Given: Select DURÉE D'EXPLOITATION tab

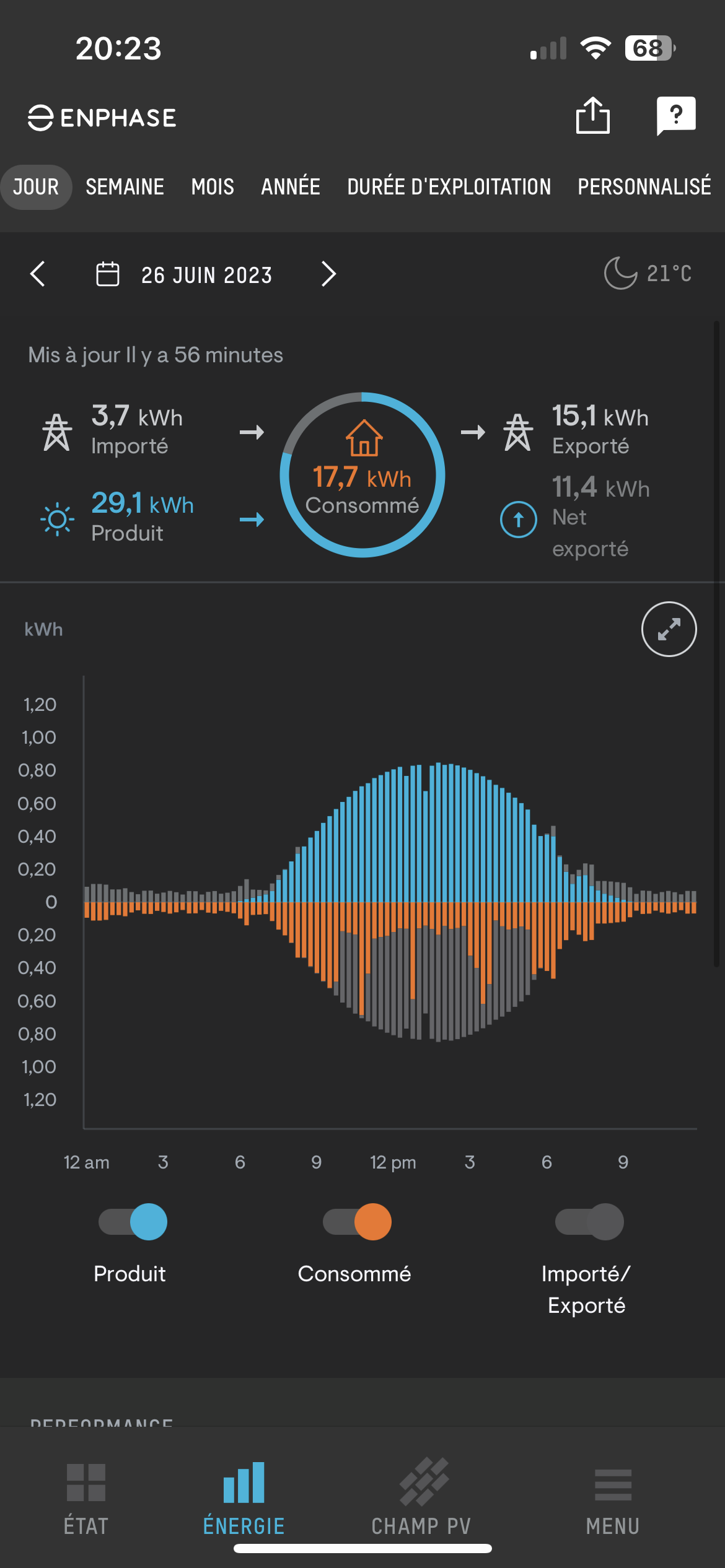Looking at the screenshot, I should tap(449, 187).
